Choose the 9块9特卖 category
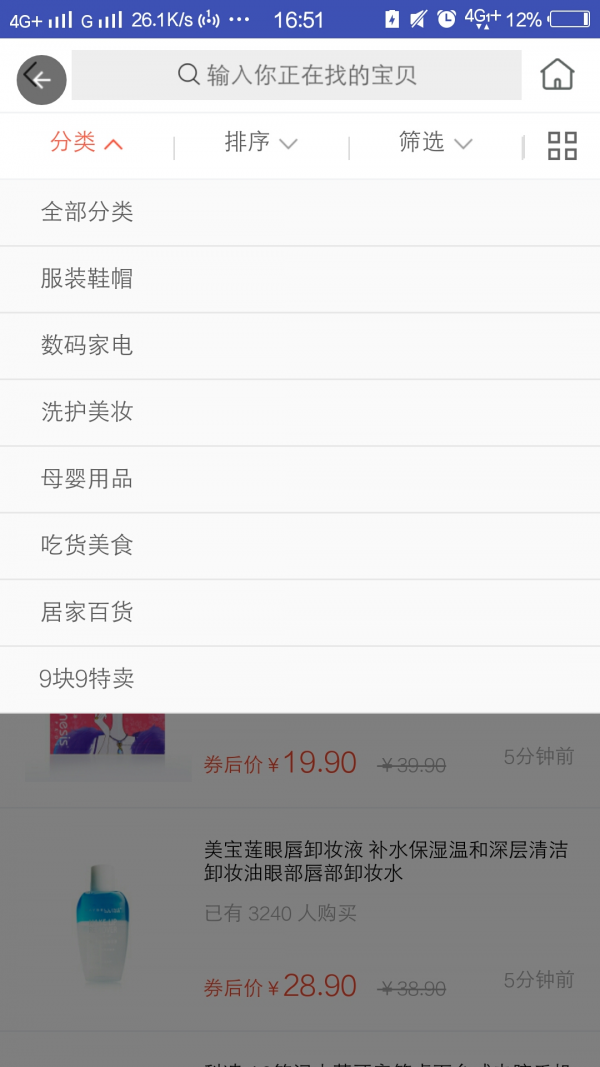 pyautogui.click(x=87, y=679)
